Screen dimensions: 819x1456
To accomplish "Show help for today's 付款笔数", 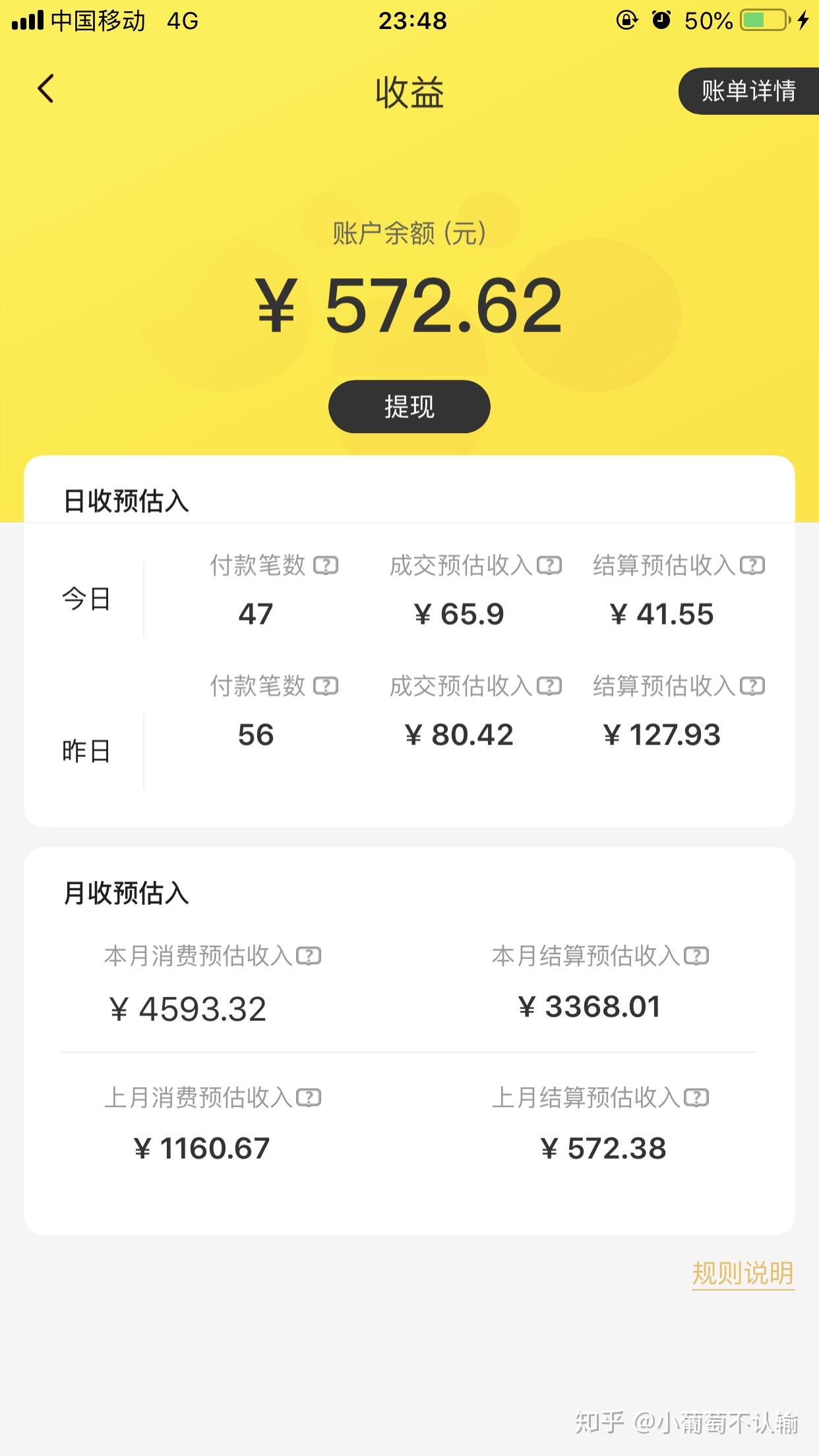I will tap(326, 565).
